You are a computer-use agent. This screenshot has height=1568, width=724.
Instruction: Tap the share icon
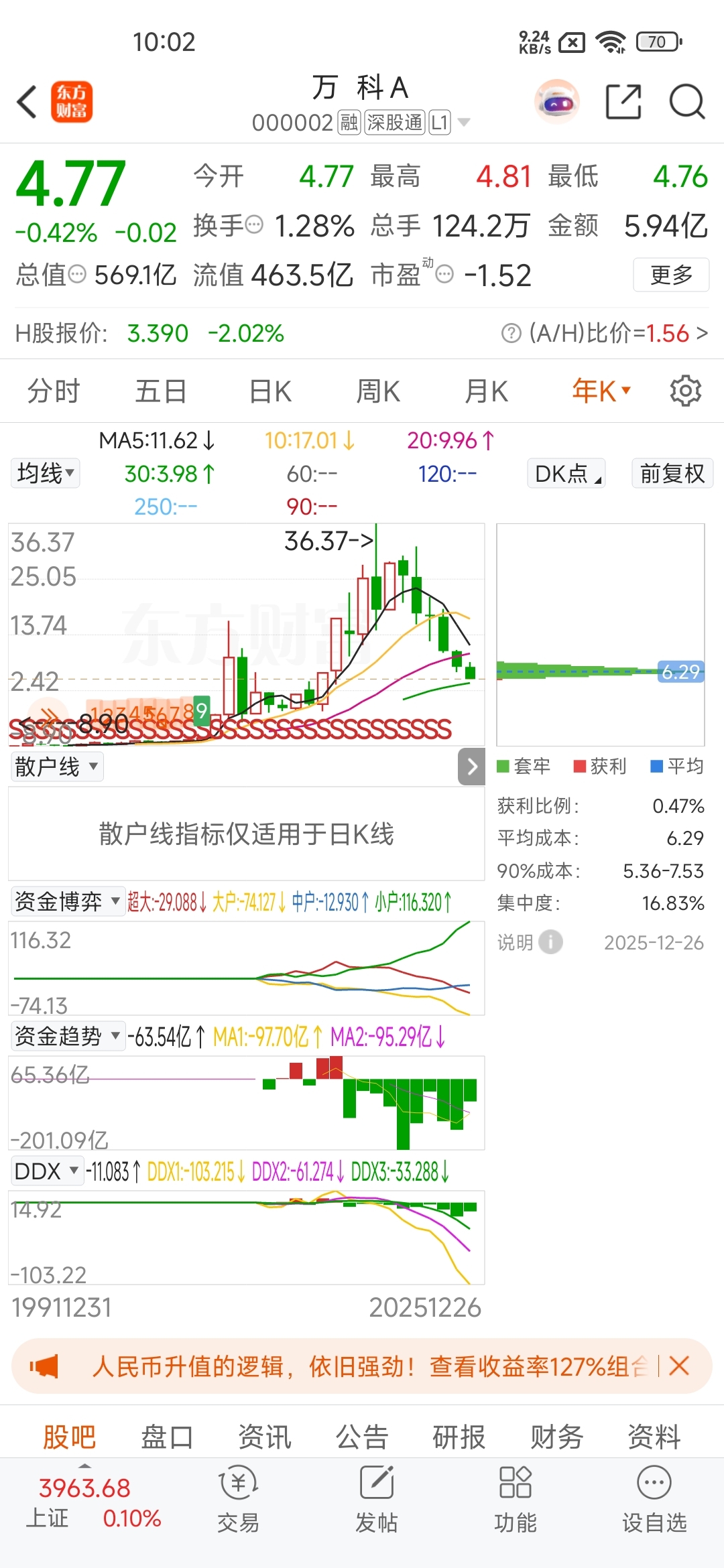(x=623, y=102)
